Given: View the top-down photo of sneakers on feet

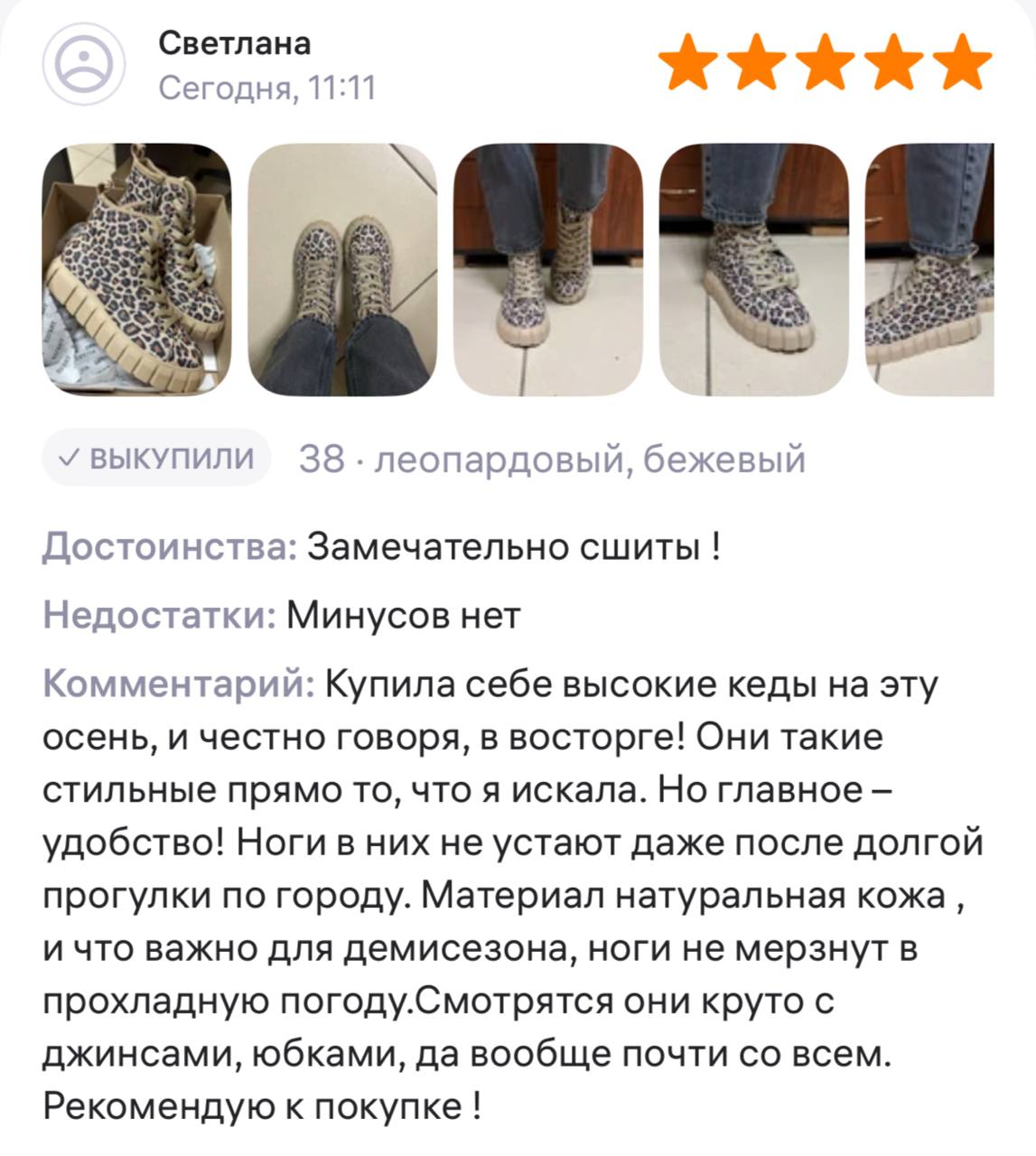Looking at the screenshot, I should [342, 270].
